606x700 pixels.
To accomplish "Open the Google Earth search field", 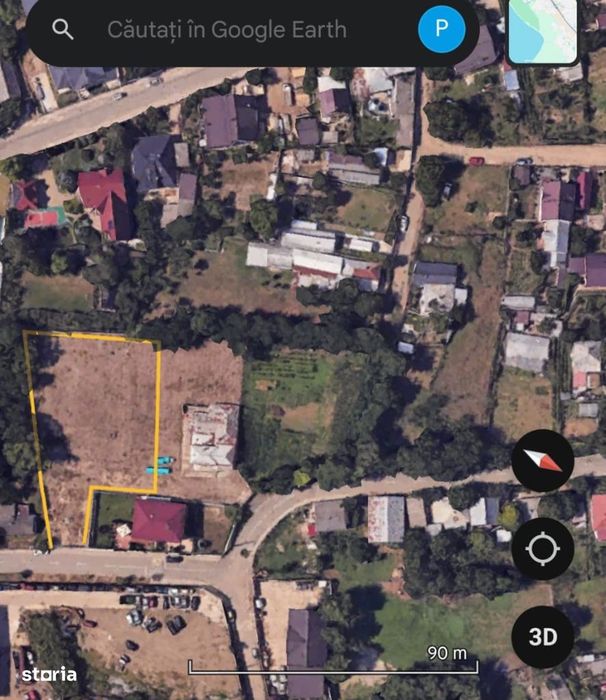I will tap(227, 30).
